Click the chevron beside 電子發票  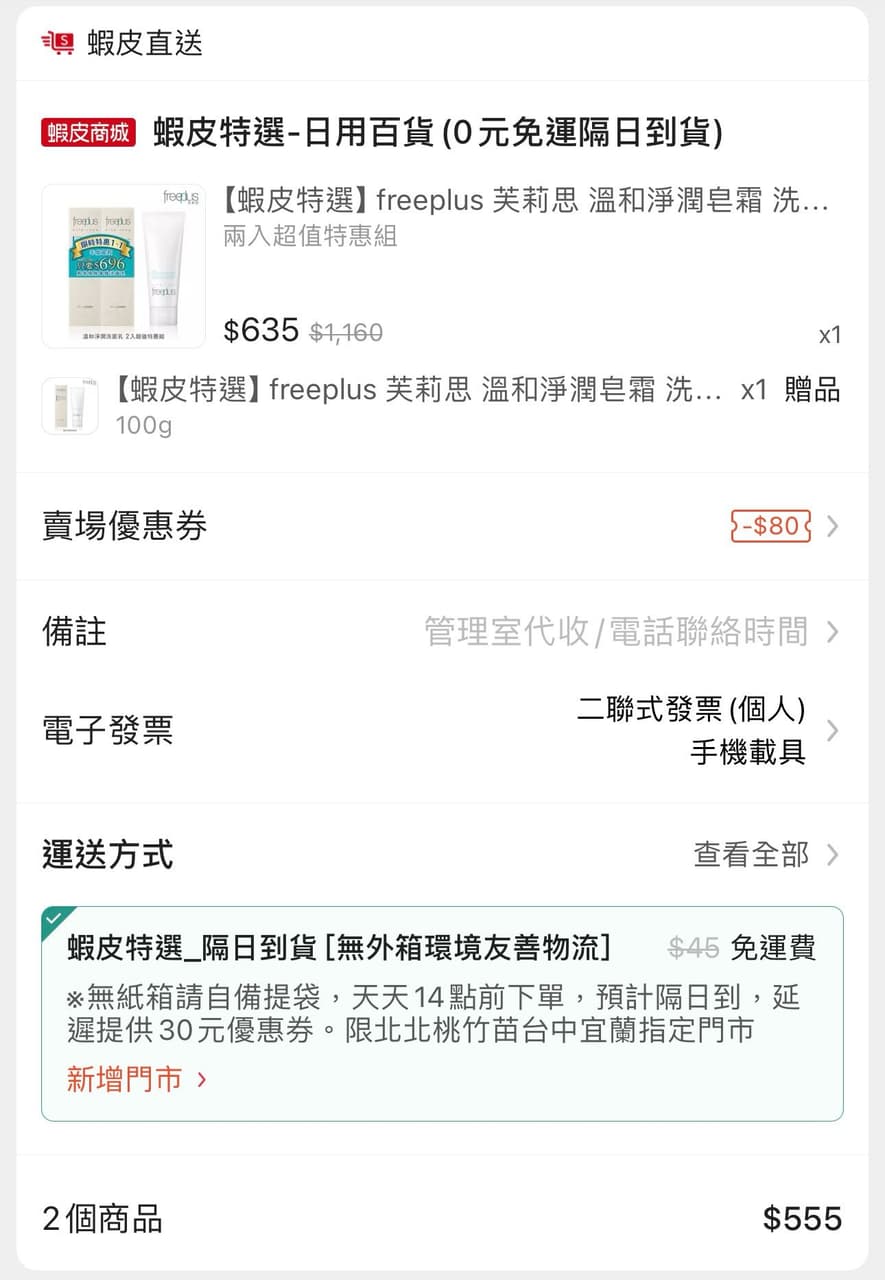click(x=832, y=731)
